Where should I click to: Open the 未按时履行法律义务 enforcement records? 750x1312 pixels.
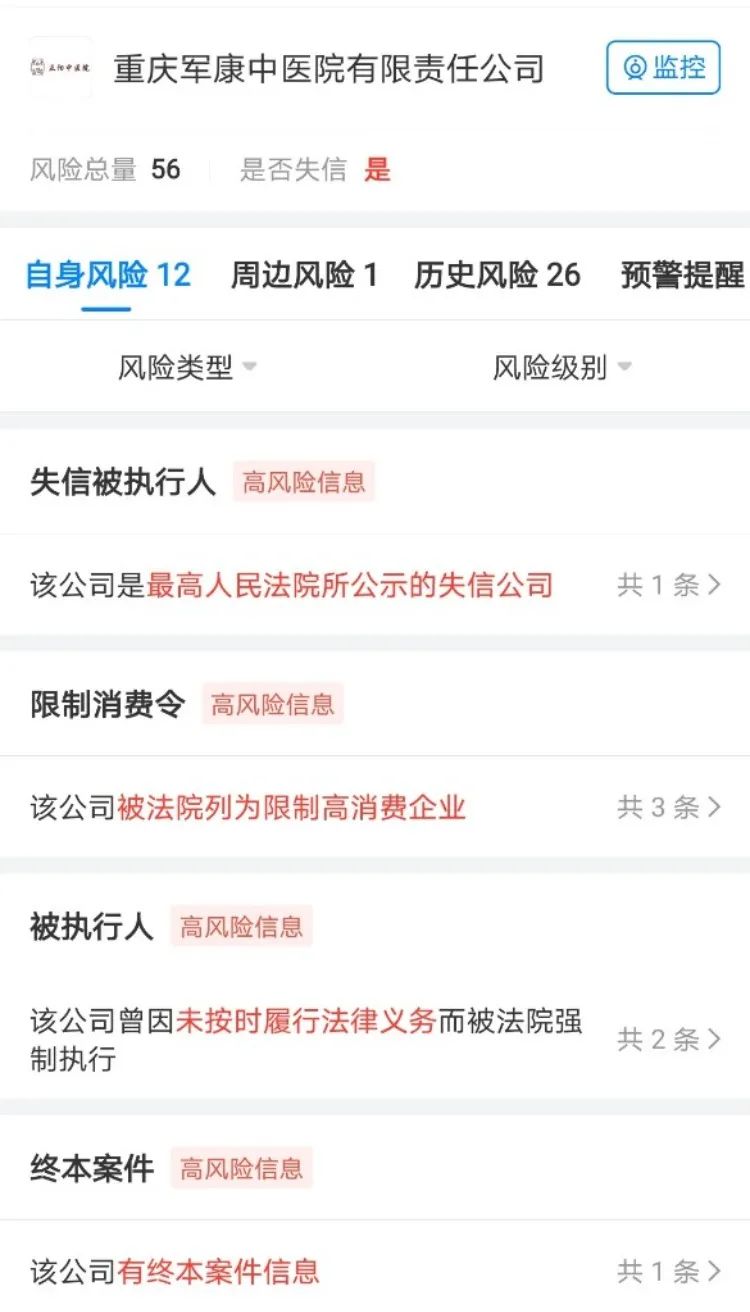(x=375, y=1040)
